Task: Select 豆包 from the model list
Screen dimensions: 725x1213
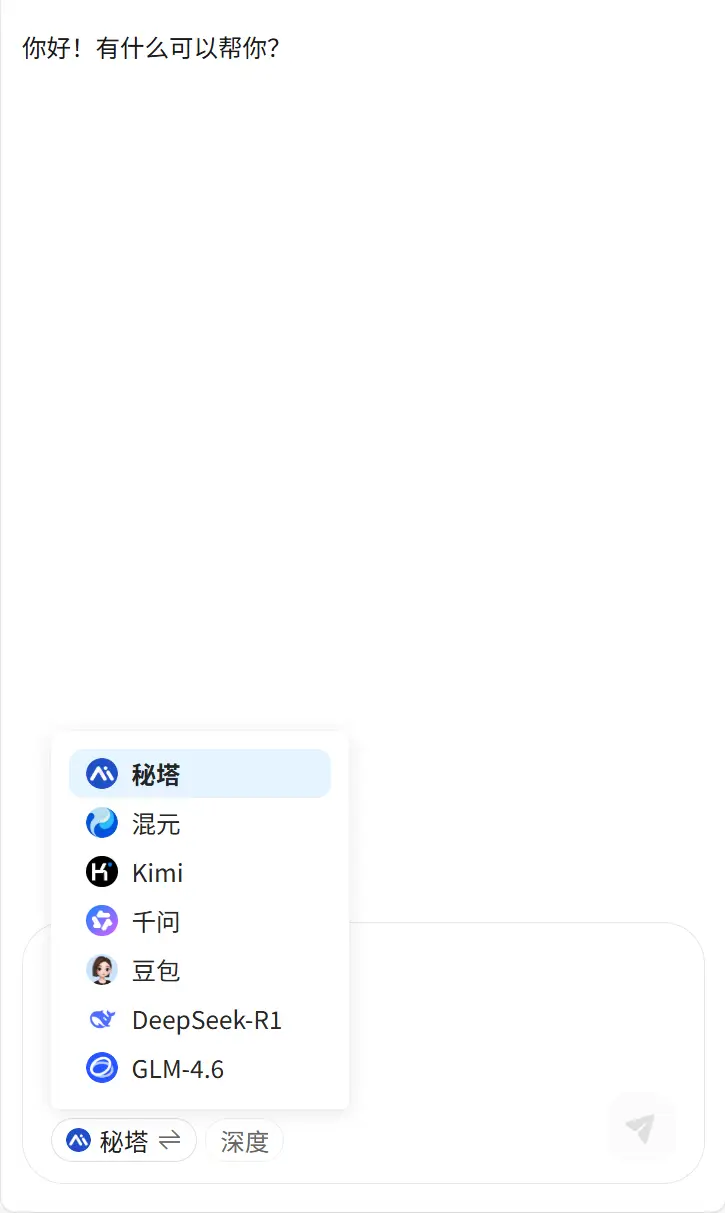Action: click(199, 970)
